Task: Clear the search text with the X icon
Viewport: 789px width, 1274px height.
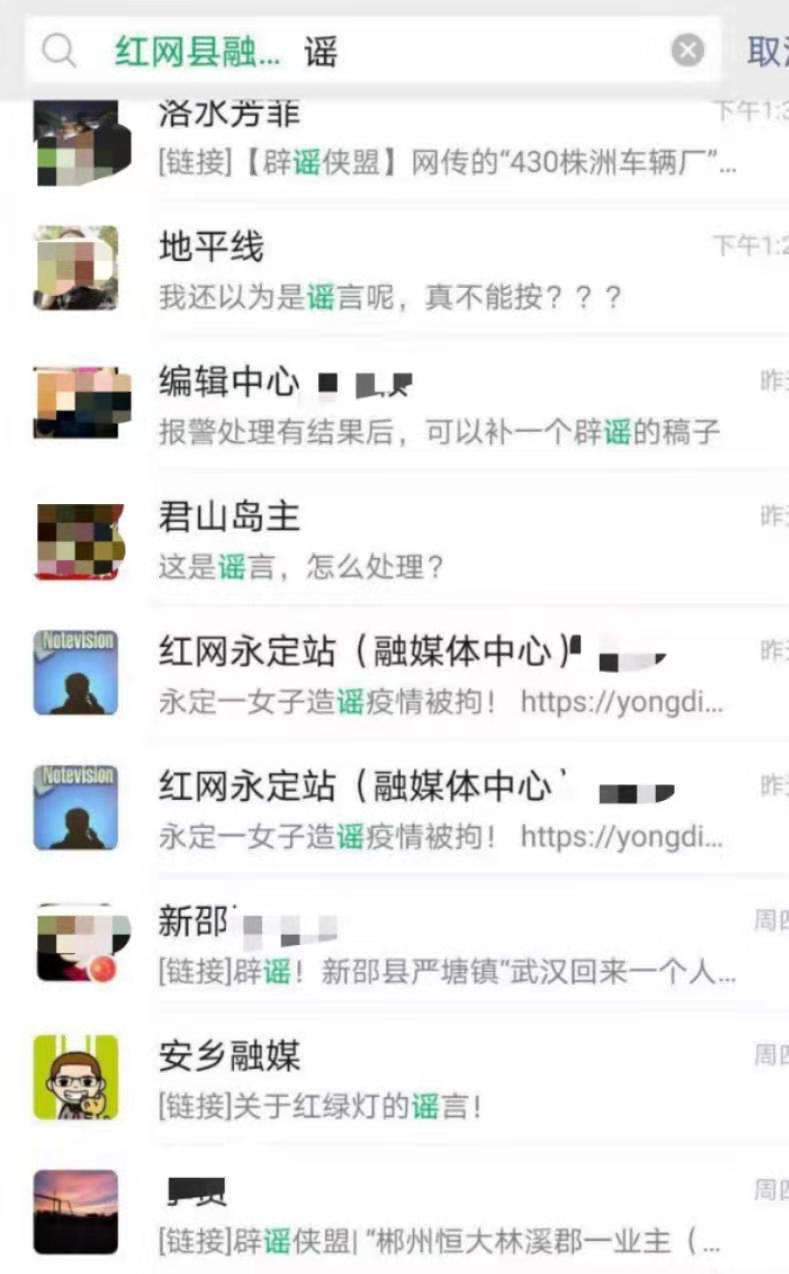Action: coord(687,50)
